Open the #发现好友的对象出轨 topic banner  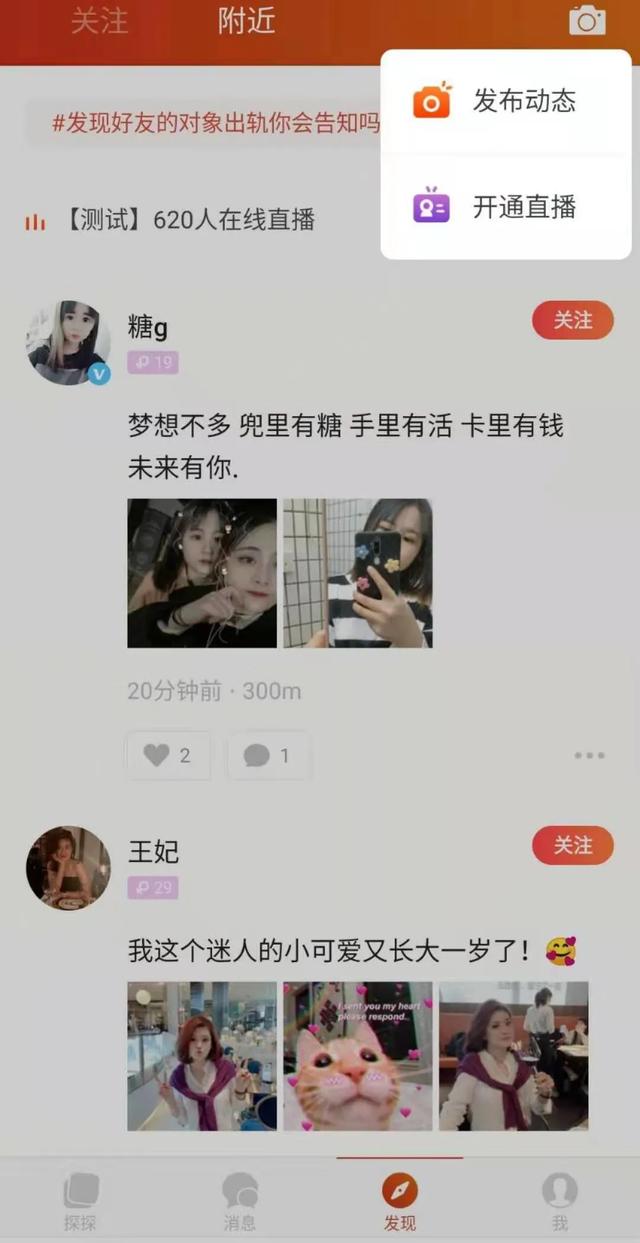(x=215, y=124)
